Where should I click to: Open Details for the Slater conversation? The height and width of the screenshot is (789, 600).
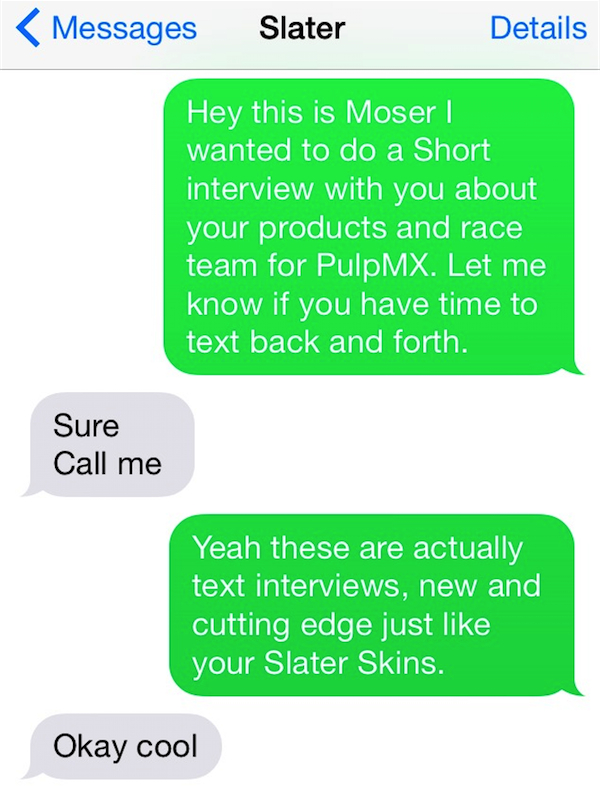pos(538,29)
